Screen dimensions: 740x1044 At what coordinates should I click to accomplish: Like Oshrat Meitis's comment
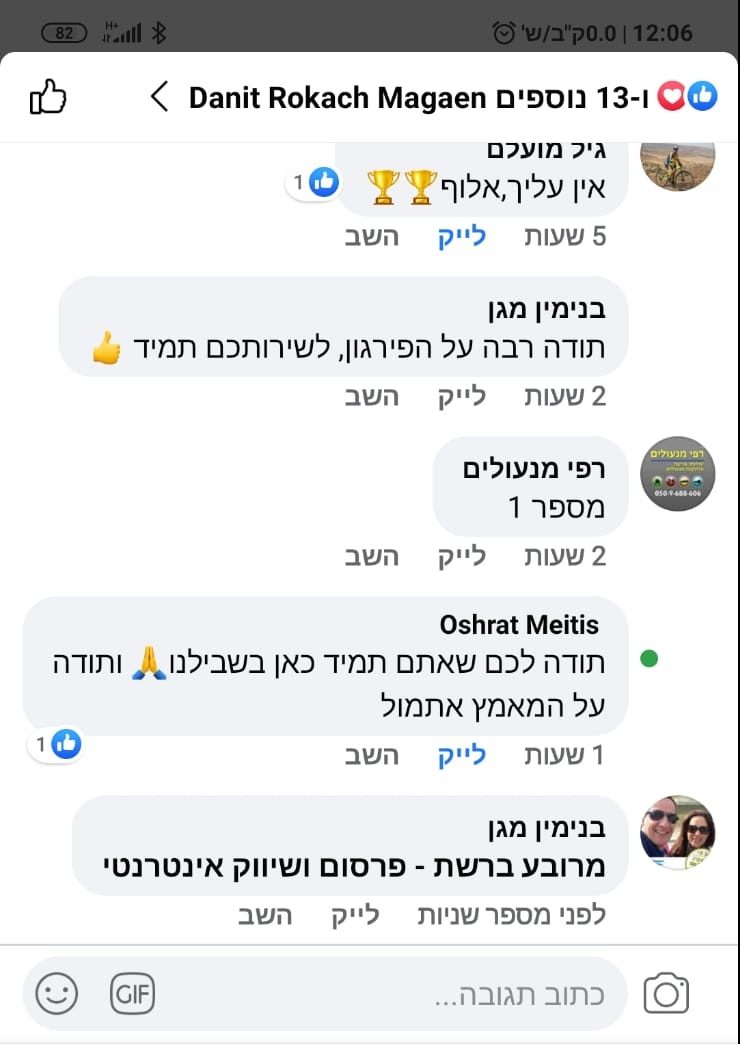461,756
